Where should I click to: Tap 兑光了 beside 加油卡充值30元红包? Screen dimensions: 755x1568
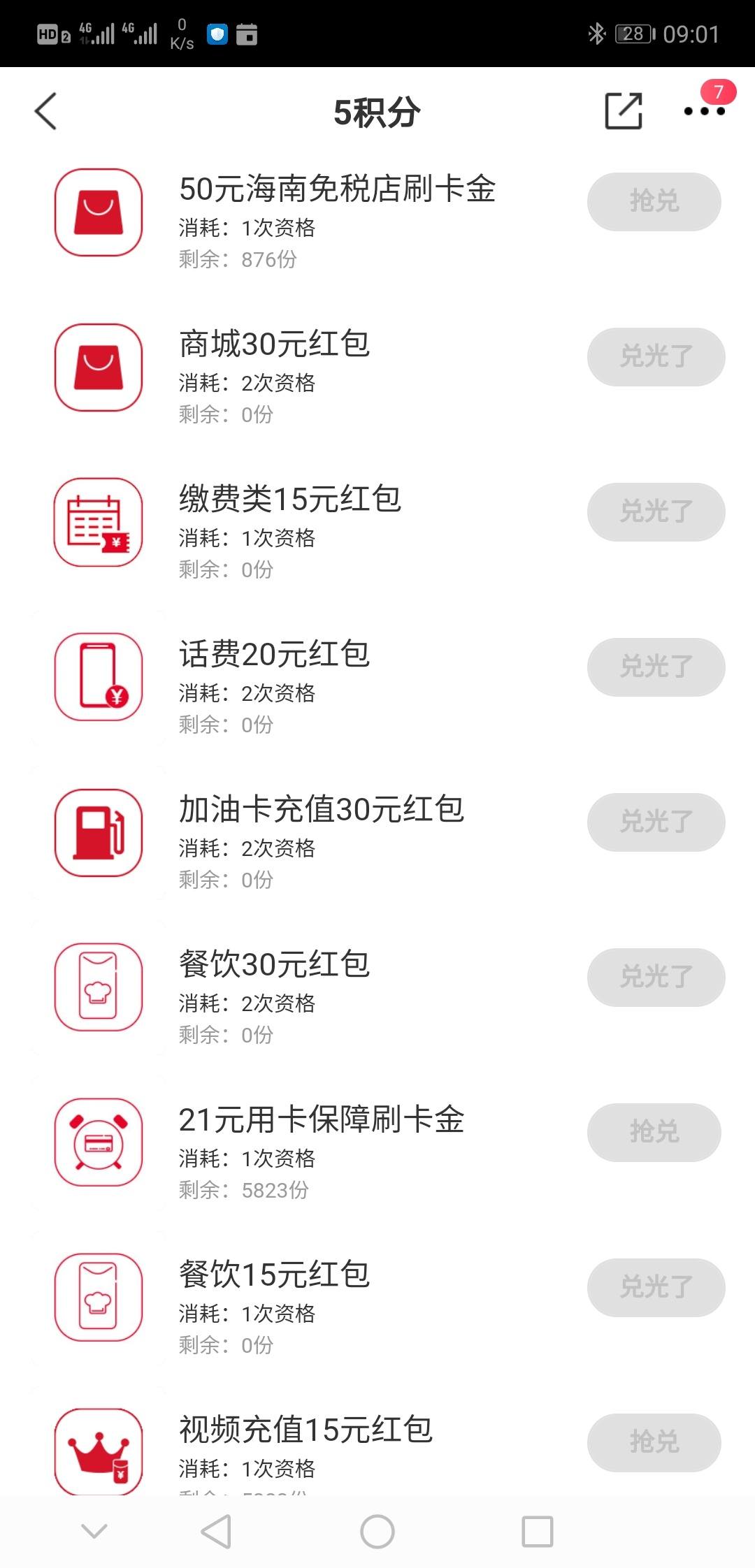point(656,822)
